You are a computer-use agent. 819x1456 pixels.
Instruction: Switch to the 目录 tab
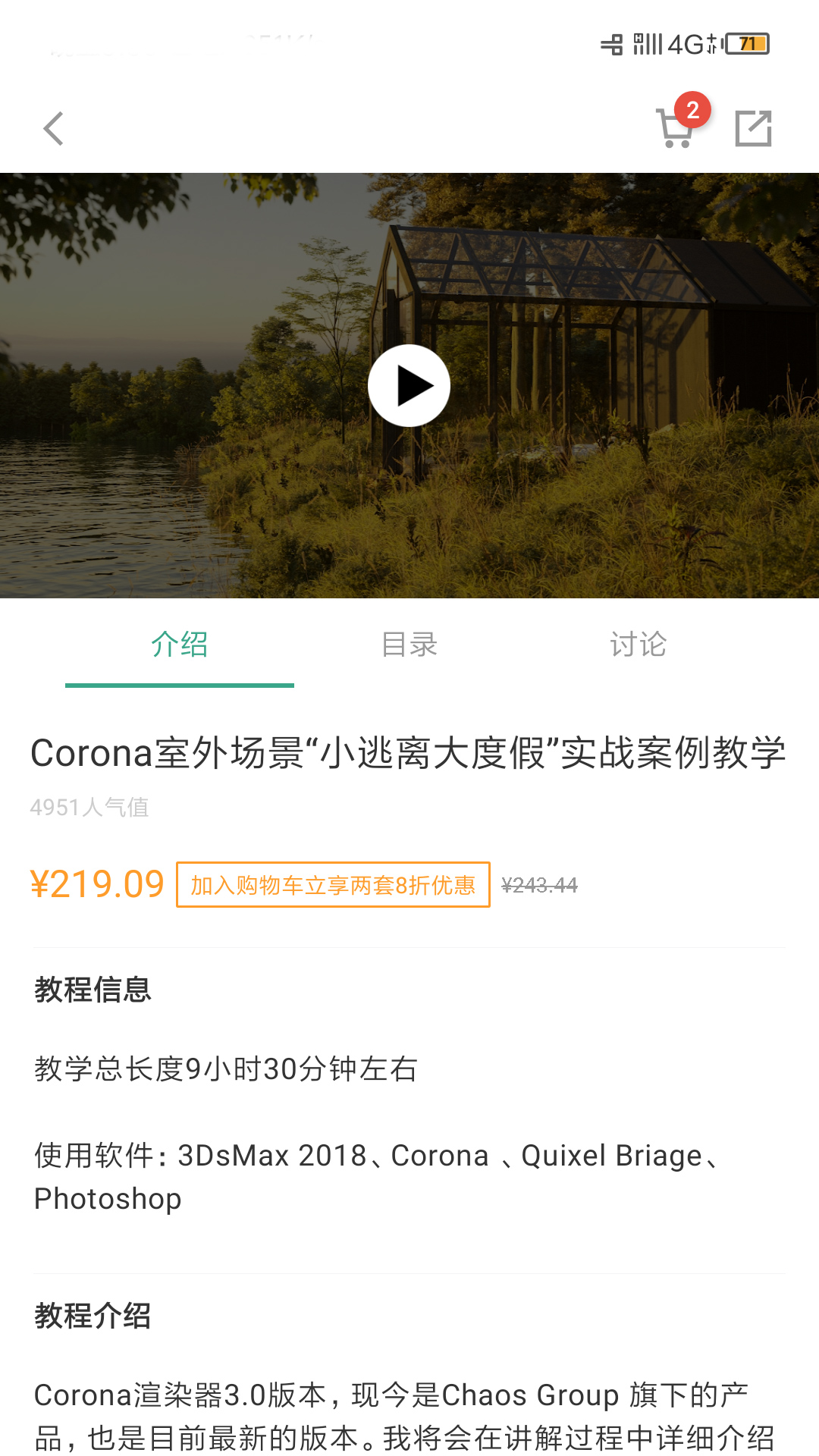click(x=409, y=645)
